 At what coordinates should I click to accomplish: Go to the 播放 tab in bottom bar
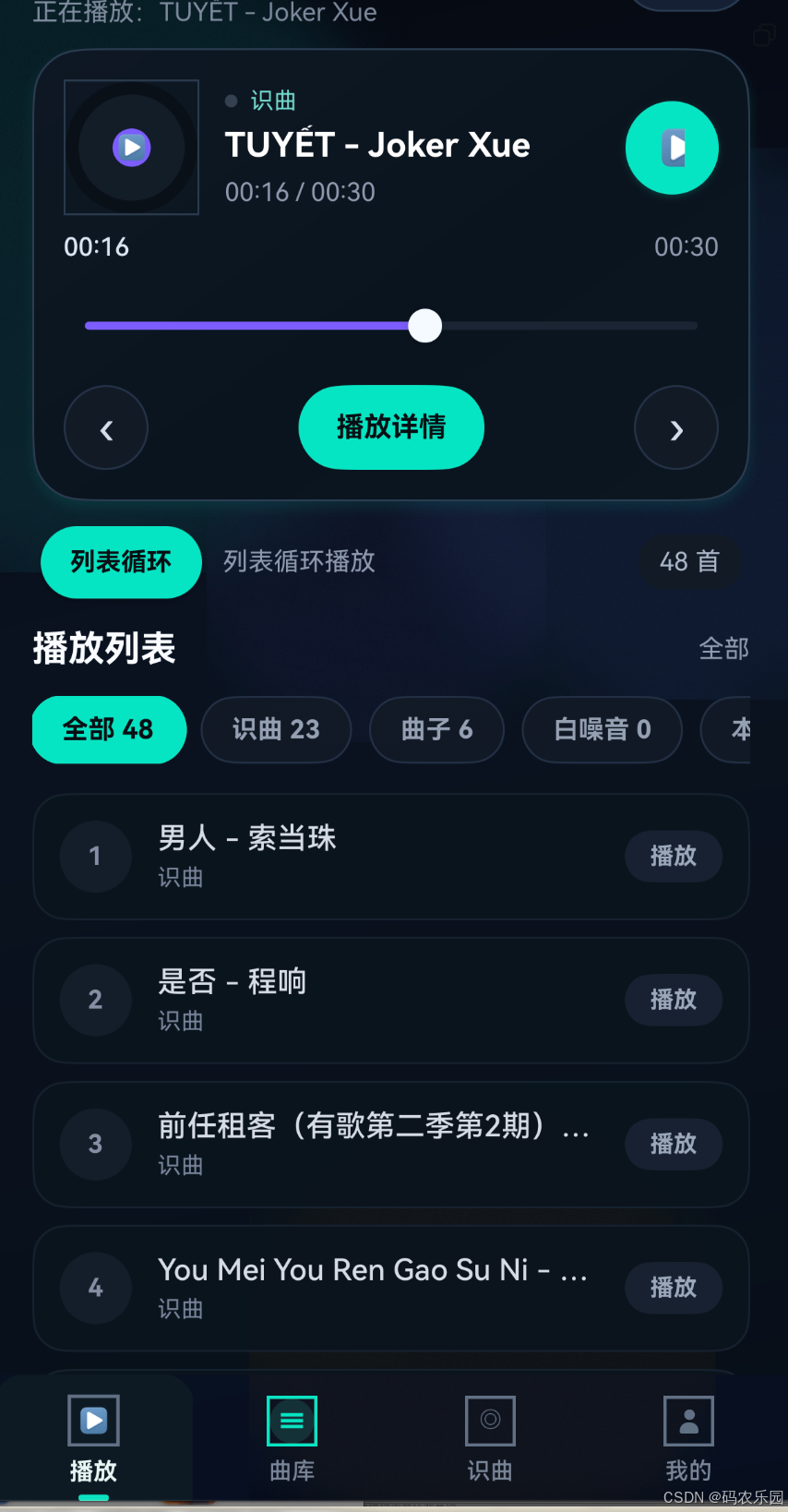(93, 1439)
